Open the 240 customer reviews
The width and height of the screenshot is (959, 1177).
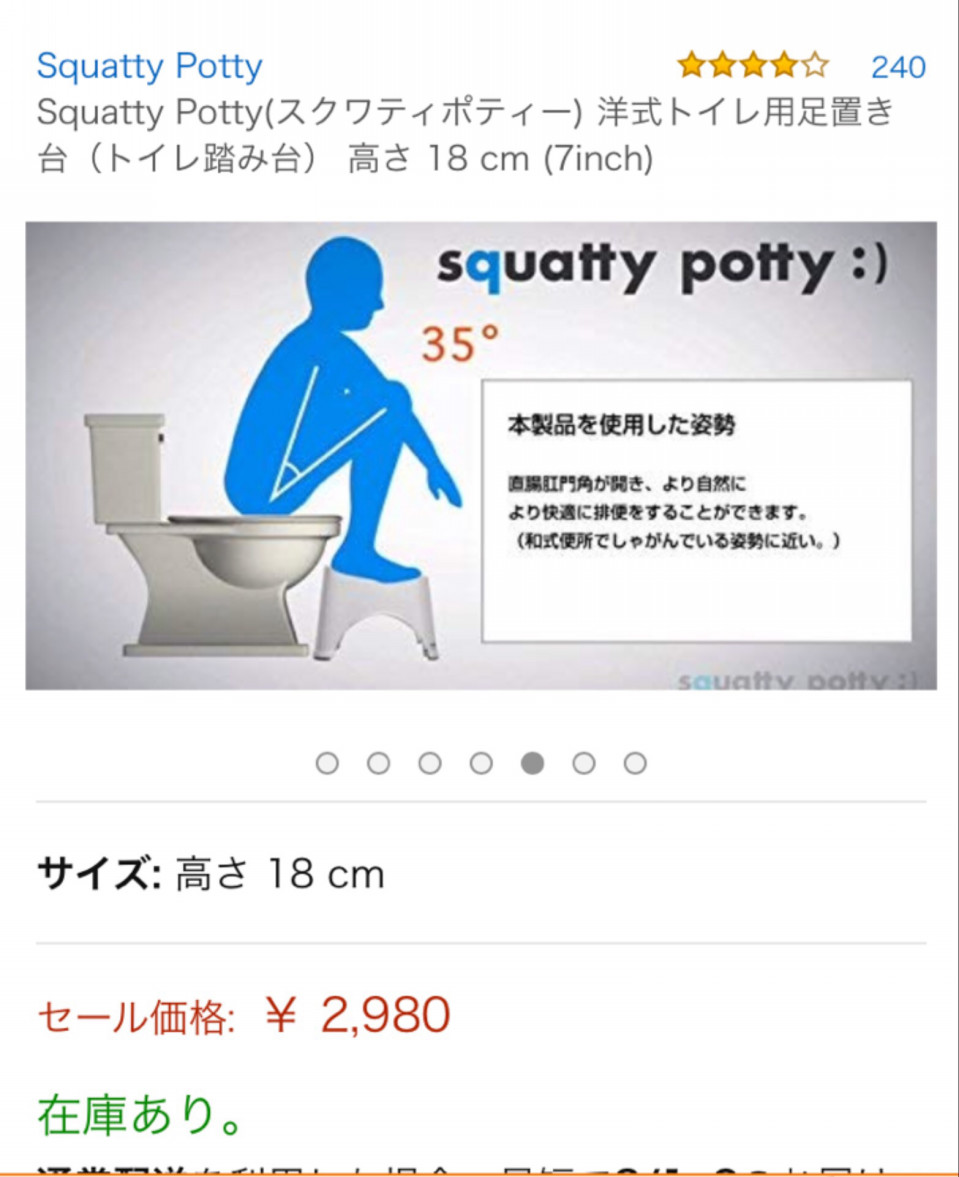click(x=898, y=67)
